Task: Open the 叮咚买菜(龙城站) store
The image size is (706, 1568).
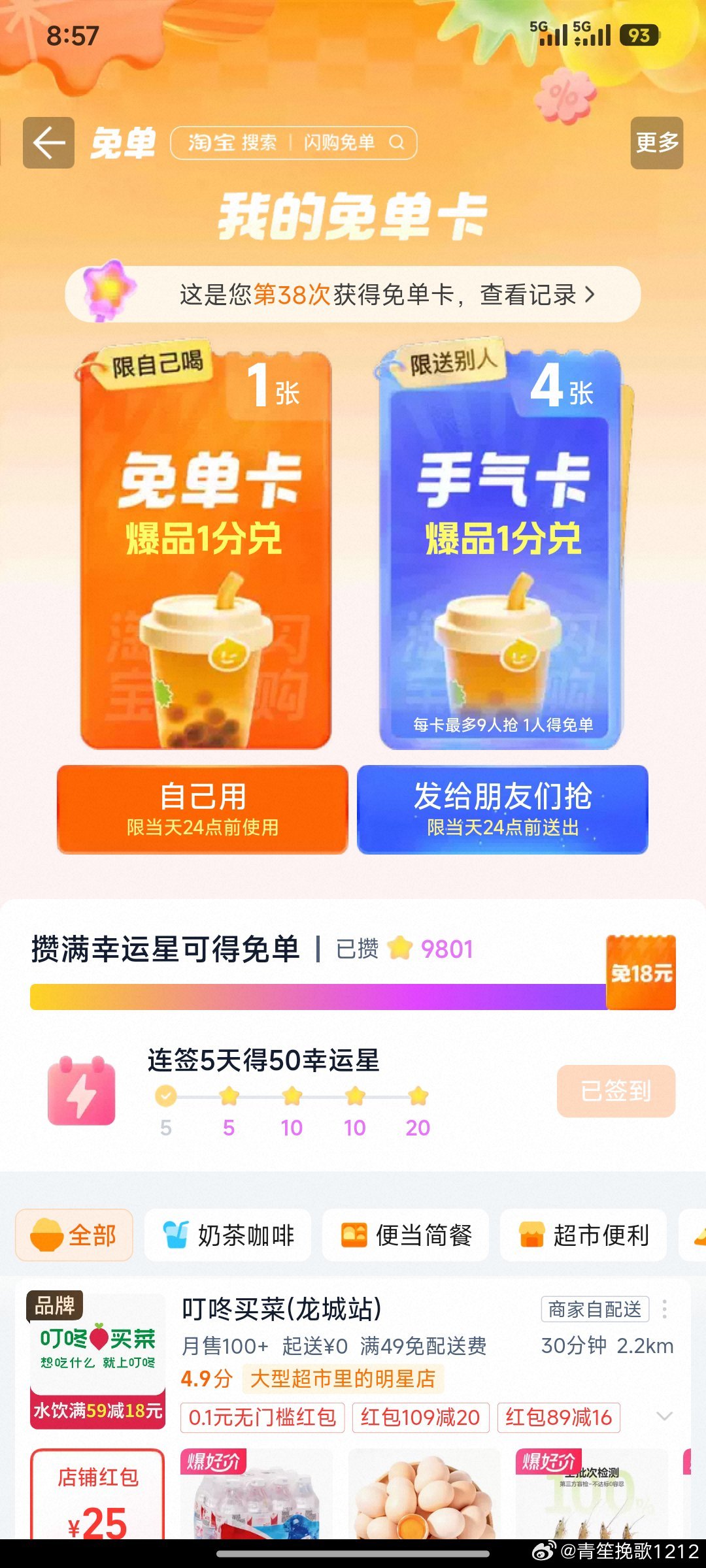Action: pyautogui.click(x=282, y=1309)
